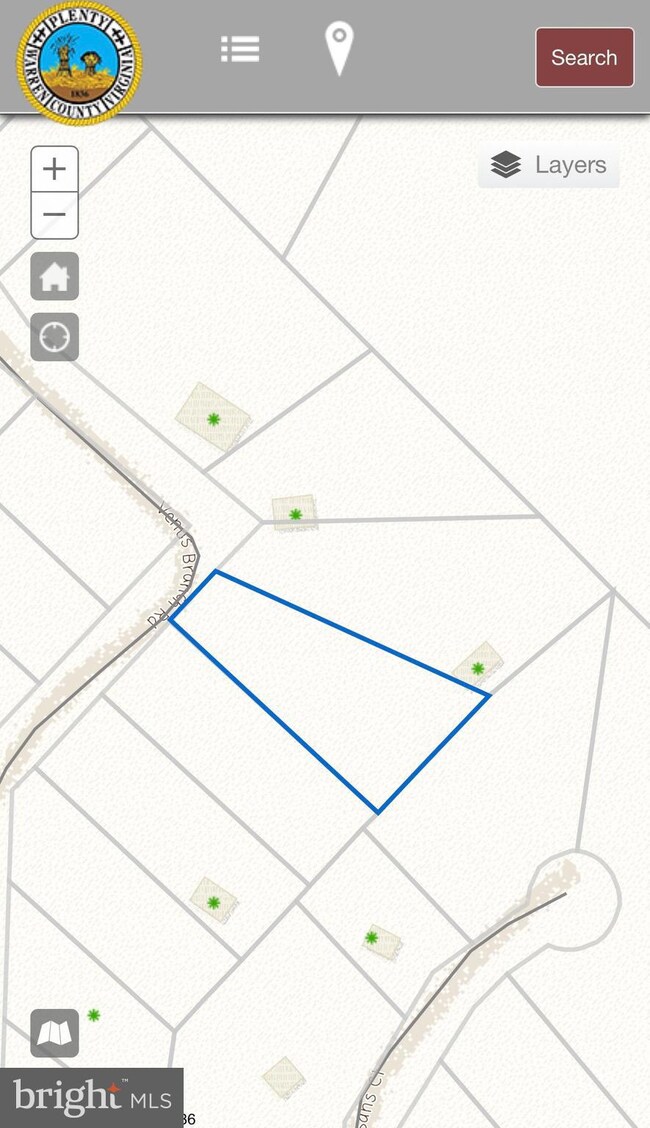Reset map to home extent
The height and width of the screenshot is (1128, 650).
pos(55,277)
